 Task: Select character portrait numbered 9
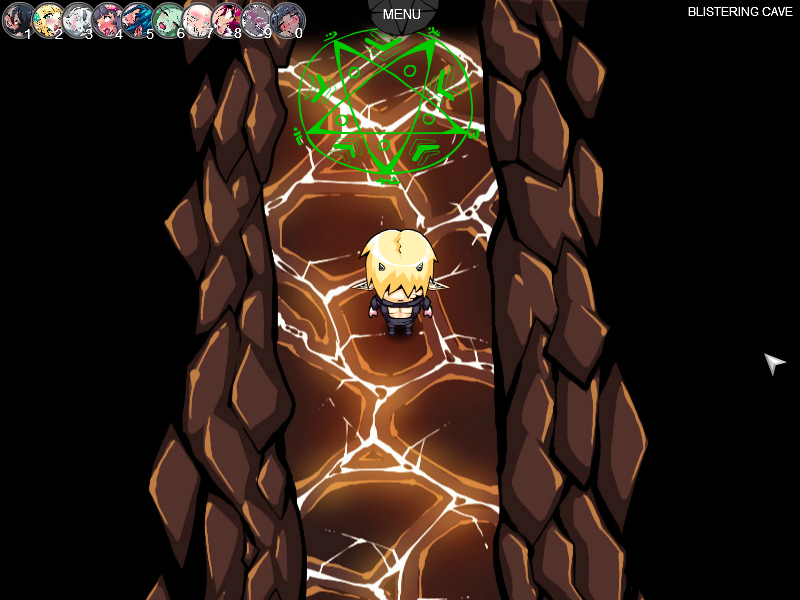(258, 20)
